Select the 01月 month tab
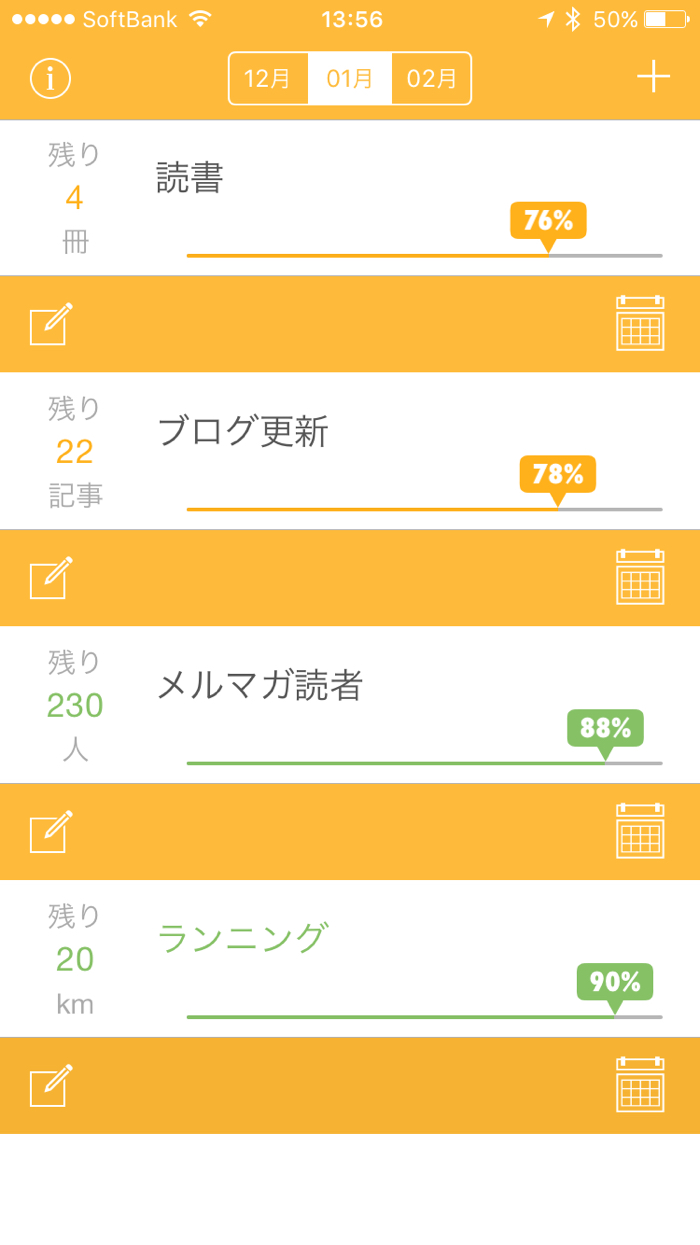 350,79
